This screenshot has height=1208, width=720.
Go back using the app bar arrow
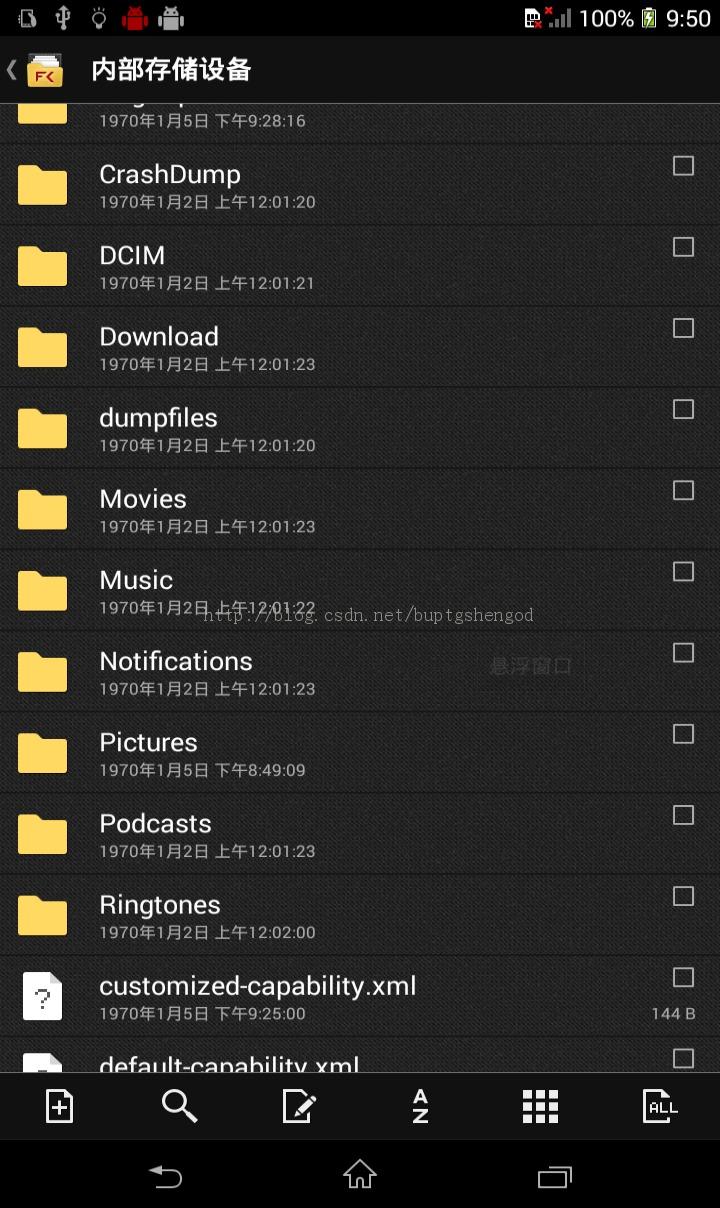click(14, 70)
